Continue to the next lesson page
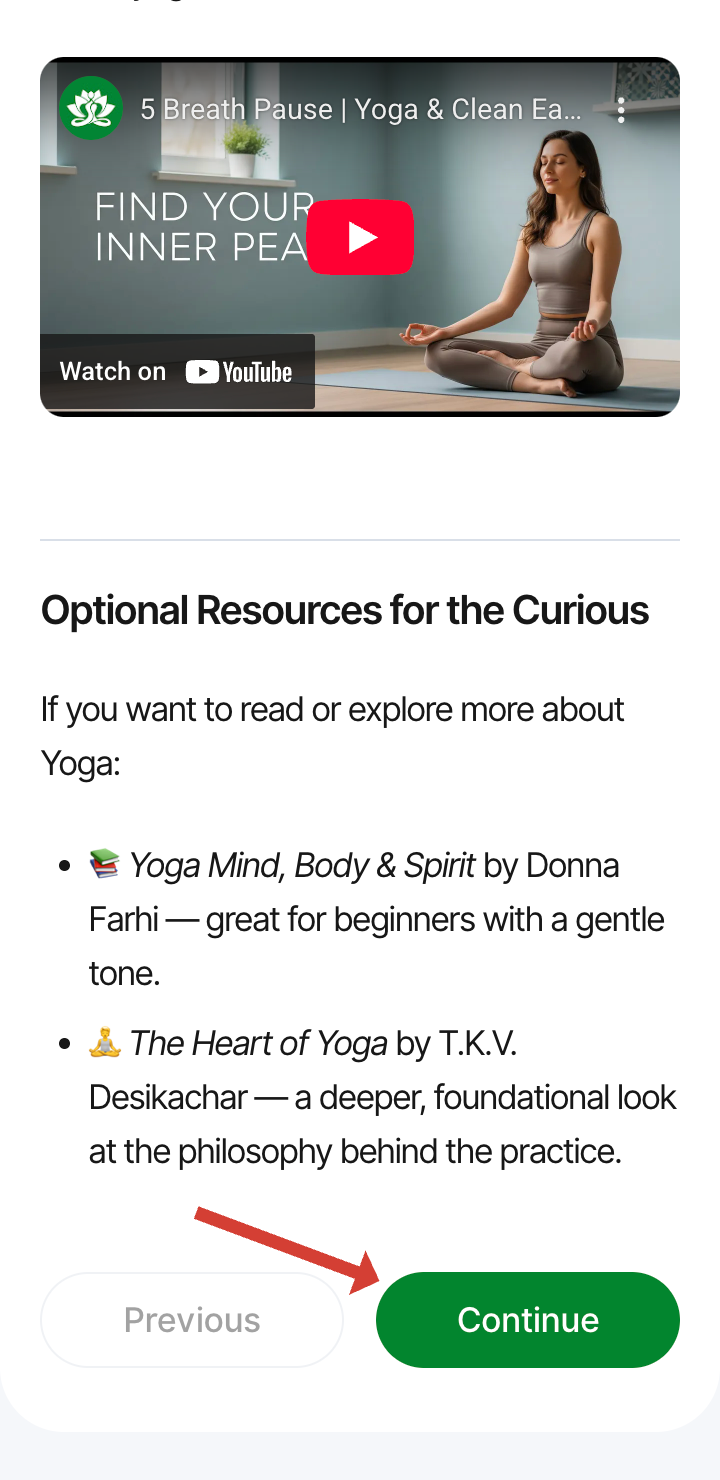Image resolution: width=720 pixels, height=1480 pixels. [528, 1320]
